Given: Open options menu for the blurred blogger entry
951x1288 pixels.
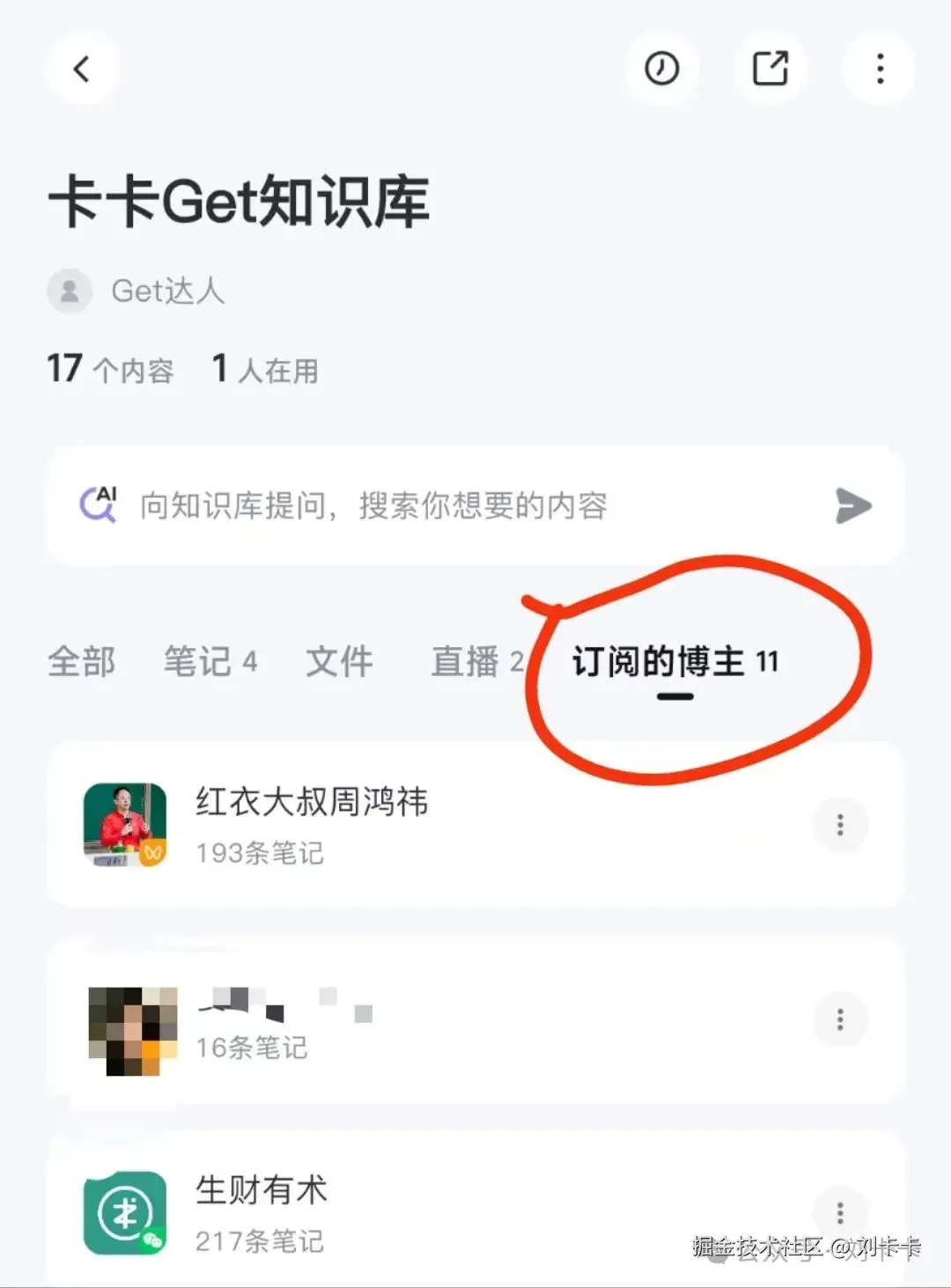Looking at the screenshot, I should (840, 1019).
